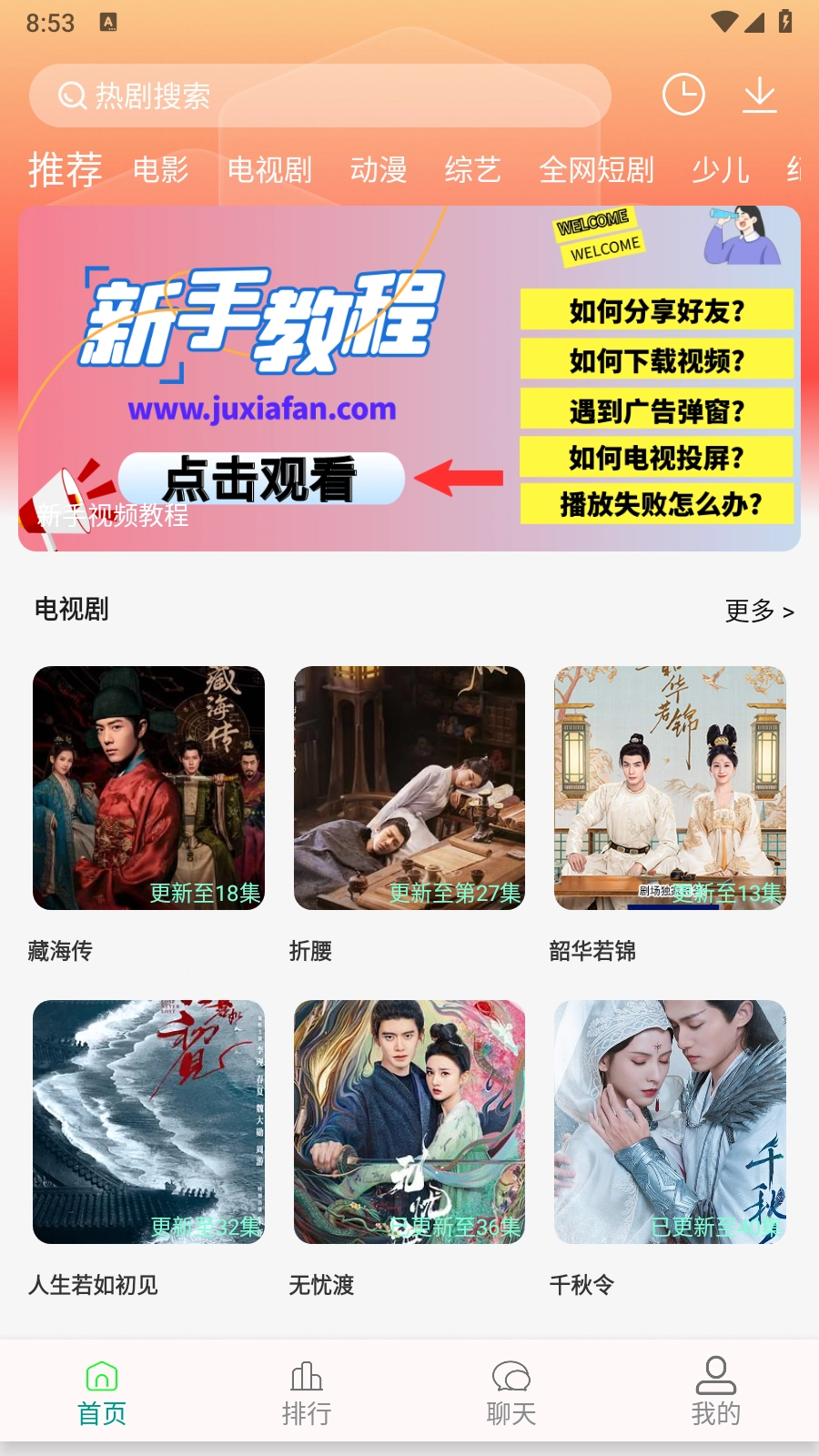Tap 如何下载视频 banner question

point(656,361)
